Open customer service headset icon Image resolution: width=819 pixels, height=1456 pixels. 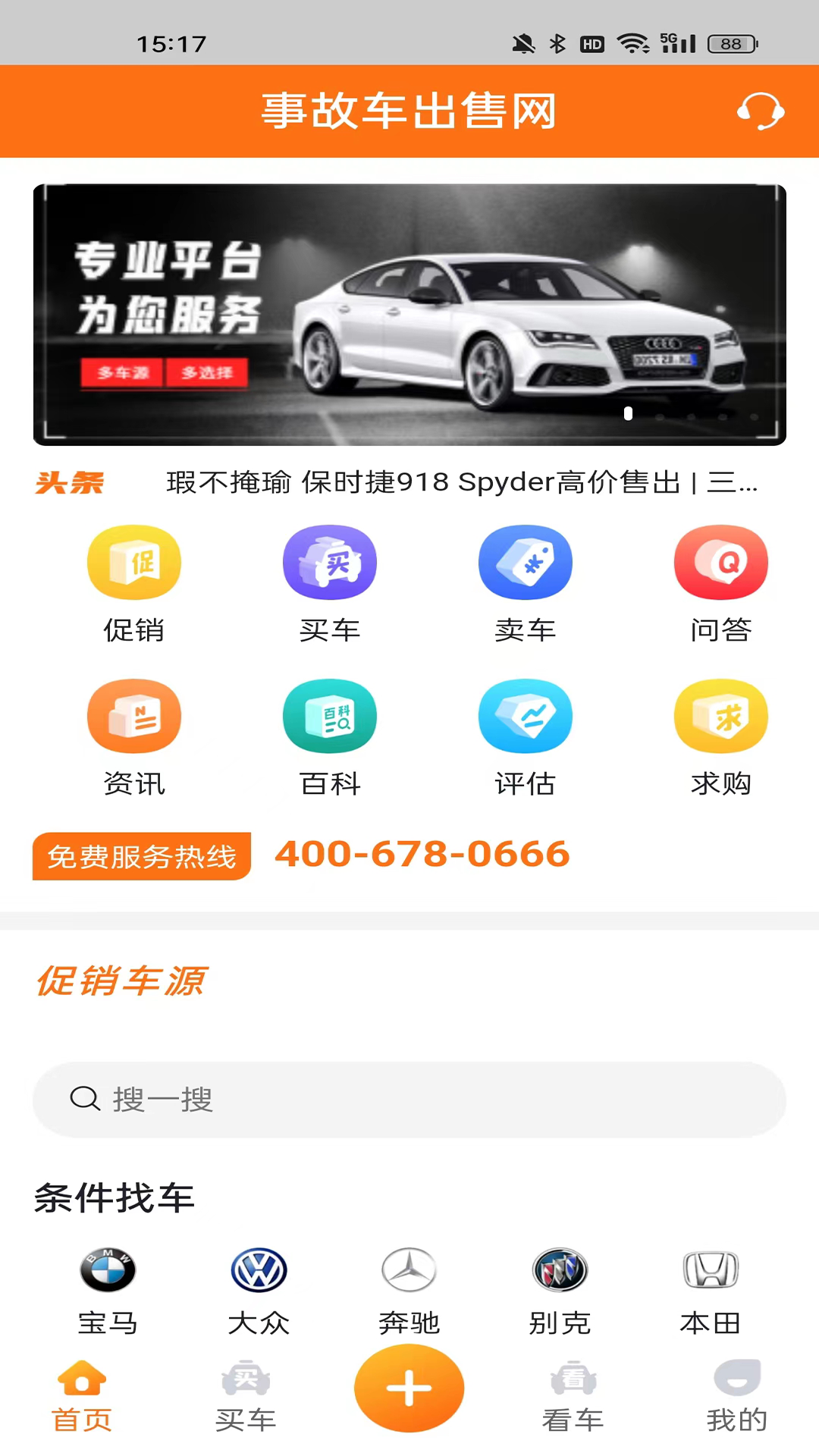coord(761,111)
